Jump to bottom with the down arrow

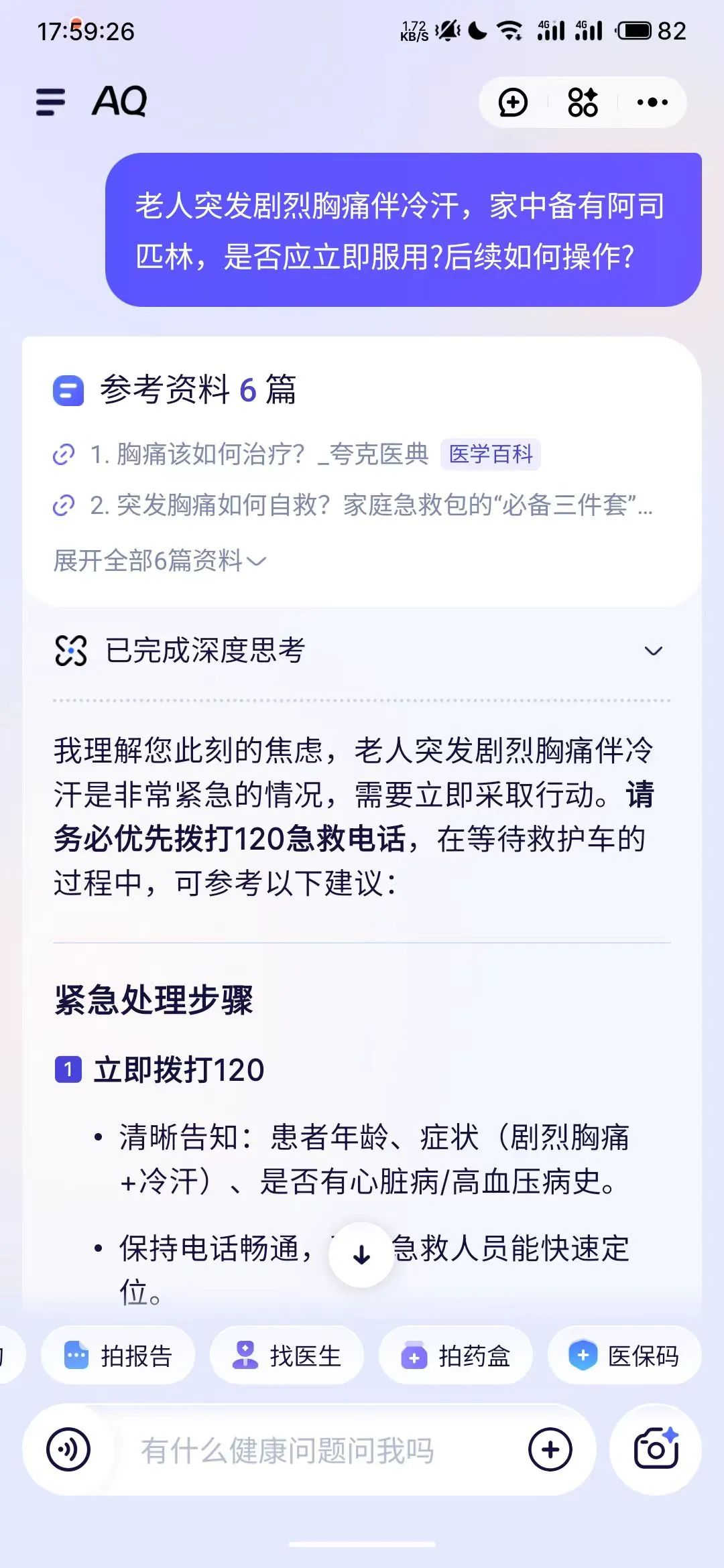click(361, 1254)
